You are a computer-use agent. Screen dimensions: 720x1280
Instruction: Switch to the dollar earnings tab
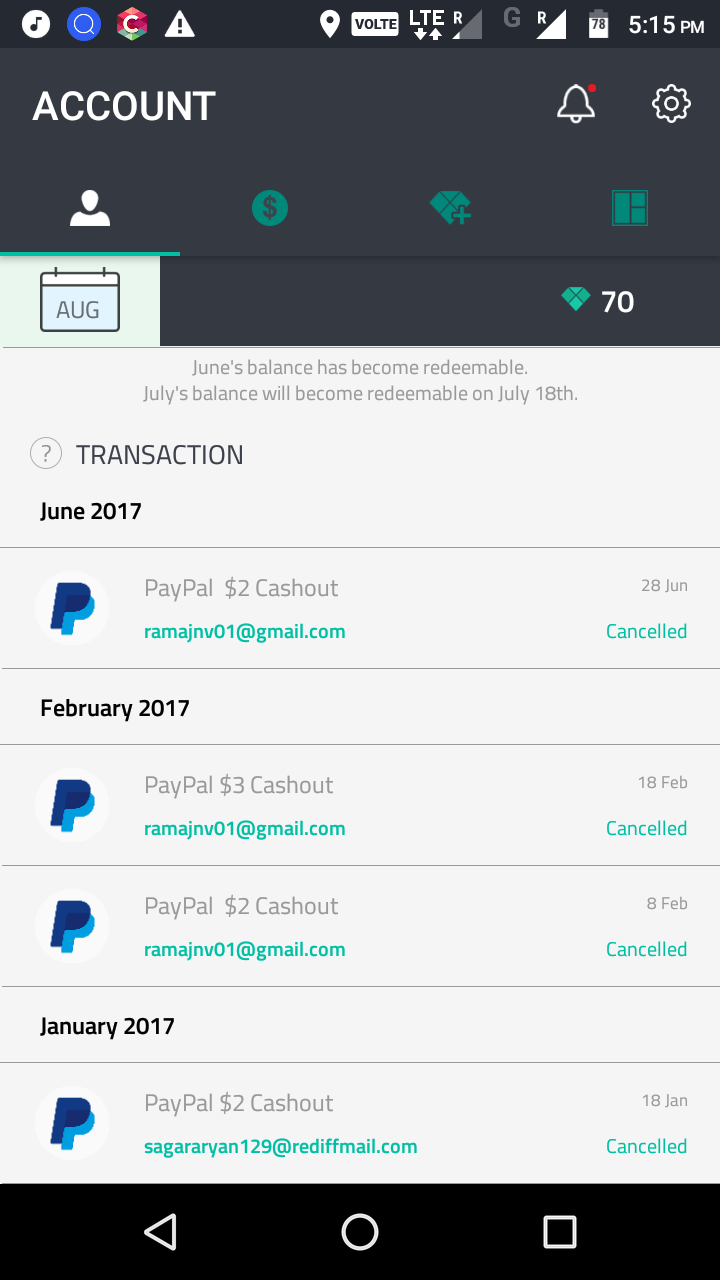coord(270,208)
